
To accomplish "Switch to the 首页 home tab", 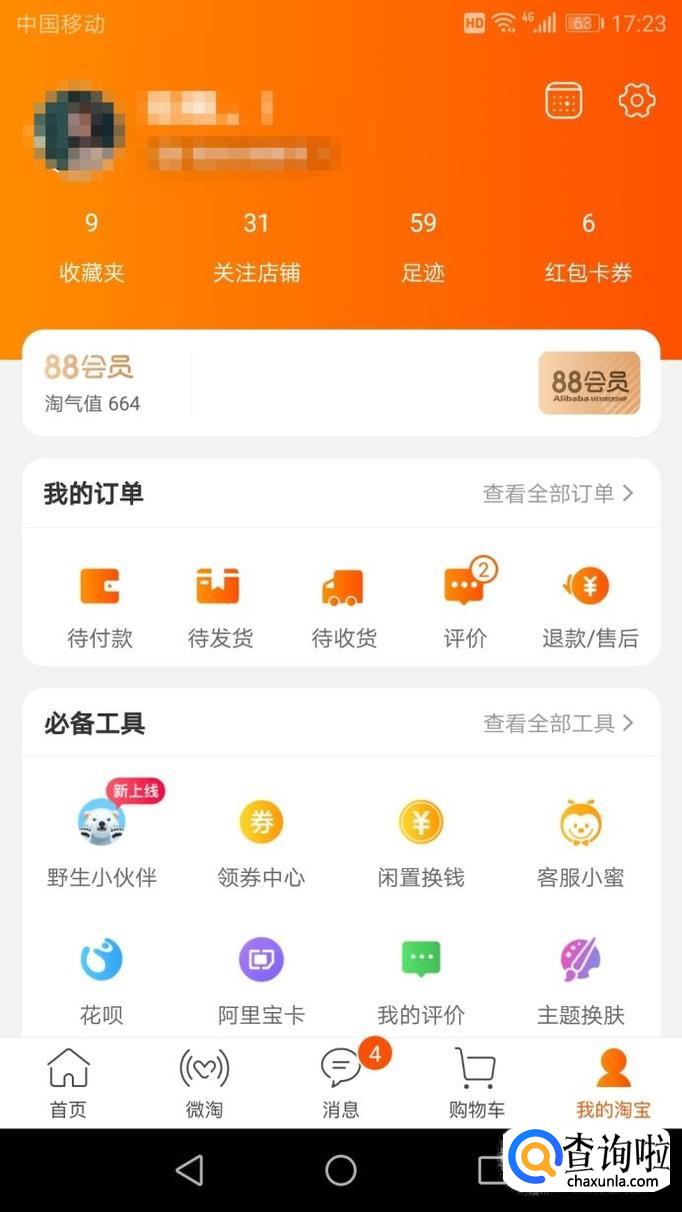I will point(68,1083).
